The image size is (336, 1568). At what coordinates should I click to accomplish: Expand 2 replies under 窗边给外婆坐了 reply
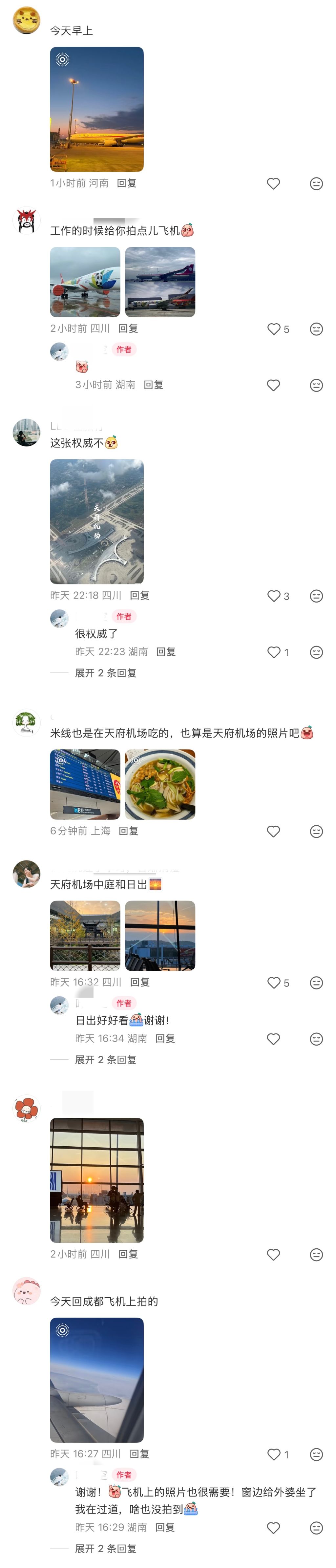pos(105,1549)
